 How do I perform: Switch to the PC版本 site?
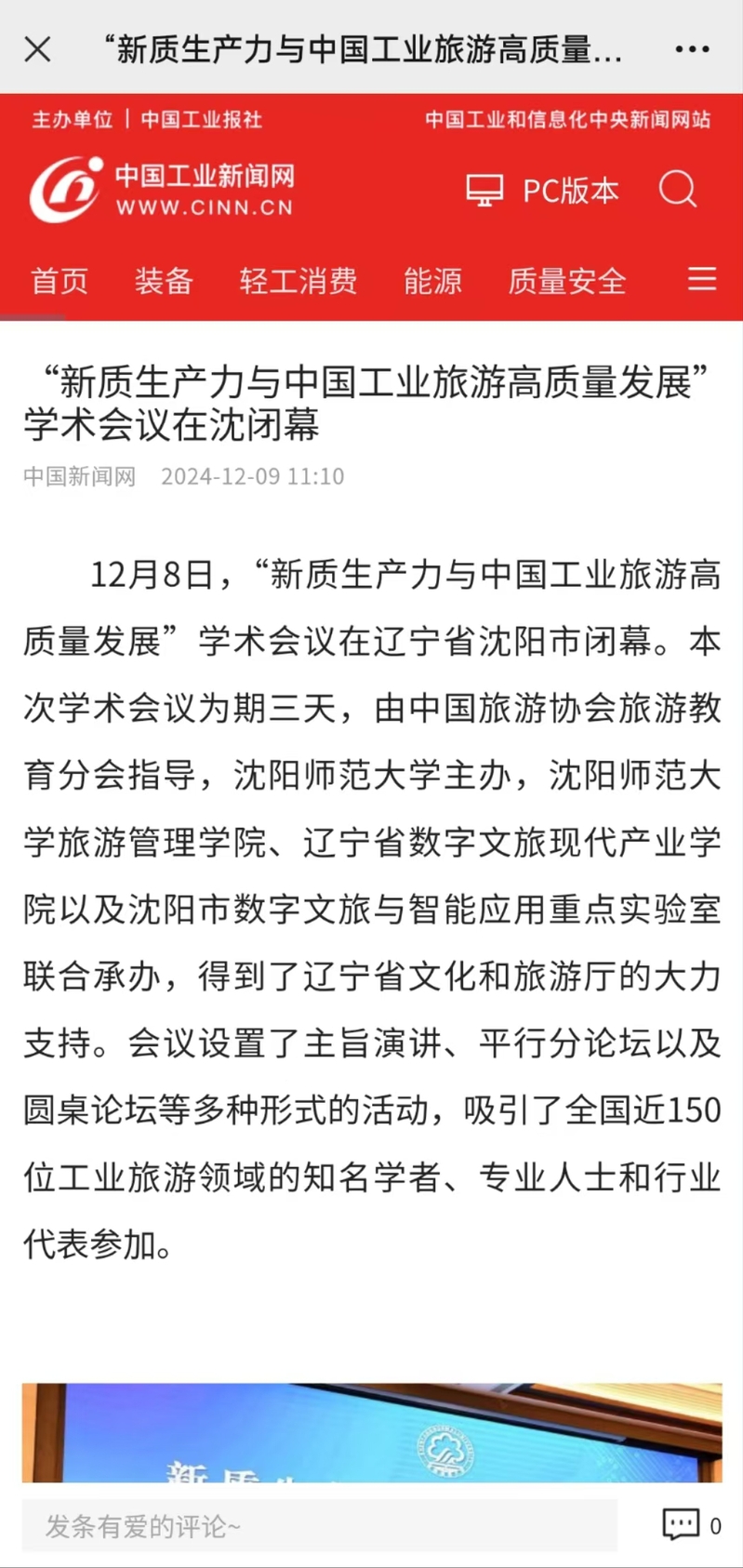(x=542, y=191)
